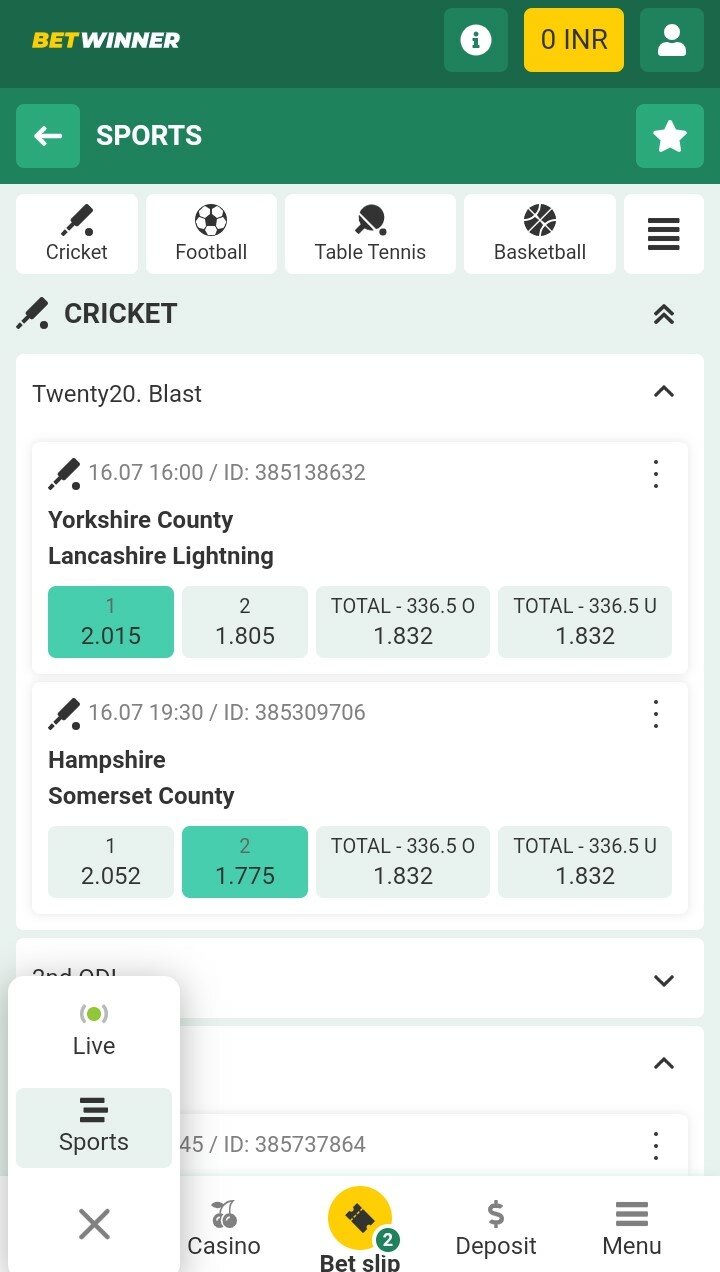Viewport: 720px width, 1272px height.
Task: Select the Football sport chip
Action: coord(211,234)
